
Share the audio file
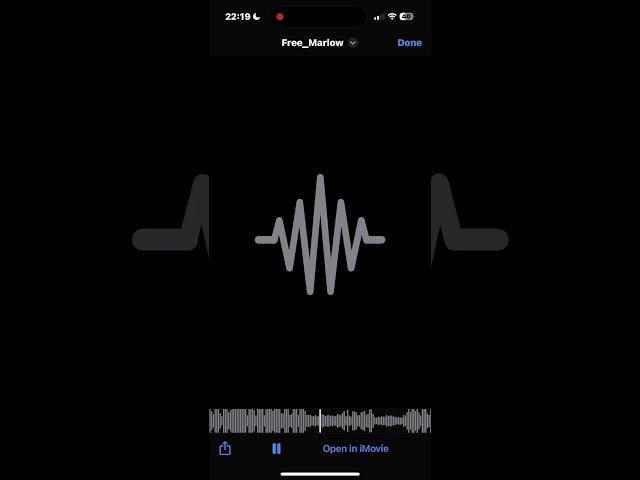coord(225,448)
